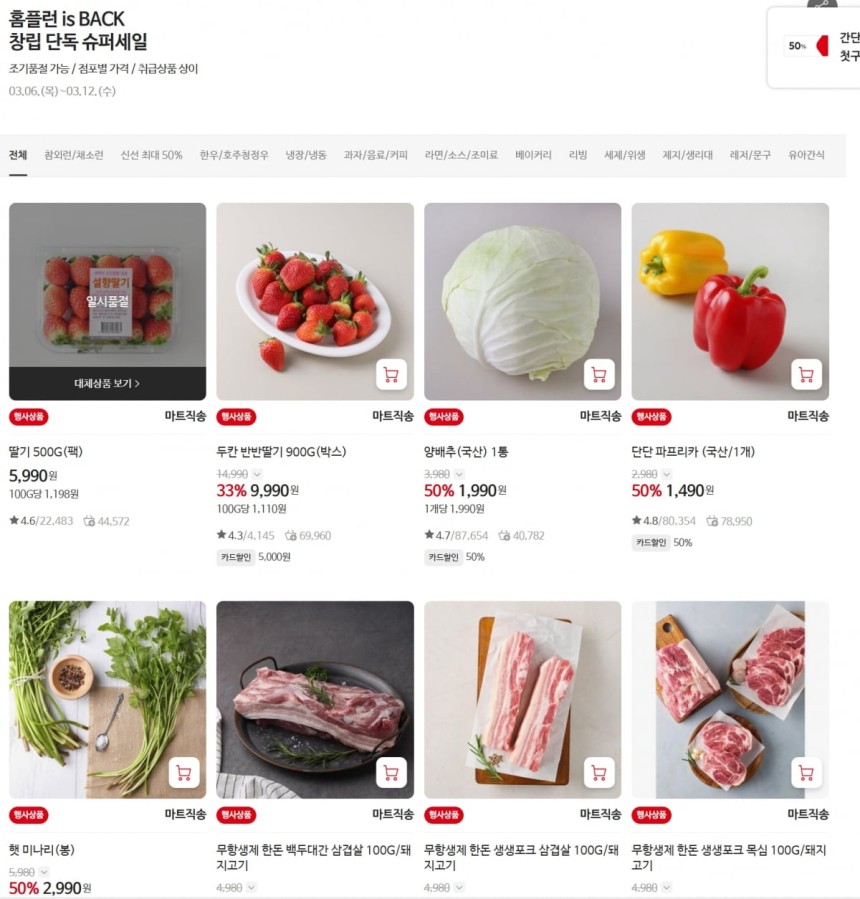Image resolution: width=860 pixels, height=899 pixels.
Task: Open the 생생포크 삼겹살 product image
Action: pyautogui.click(x=522, y=698)
